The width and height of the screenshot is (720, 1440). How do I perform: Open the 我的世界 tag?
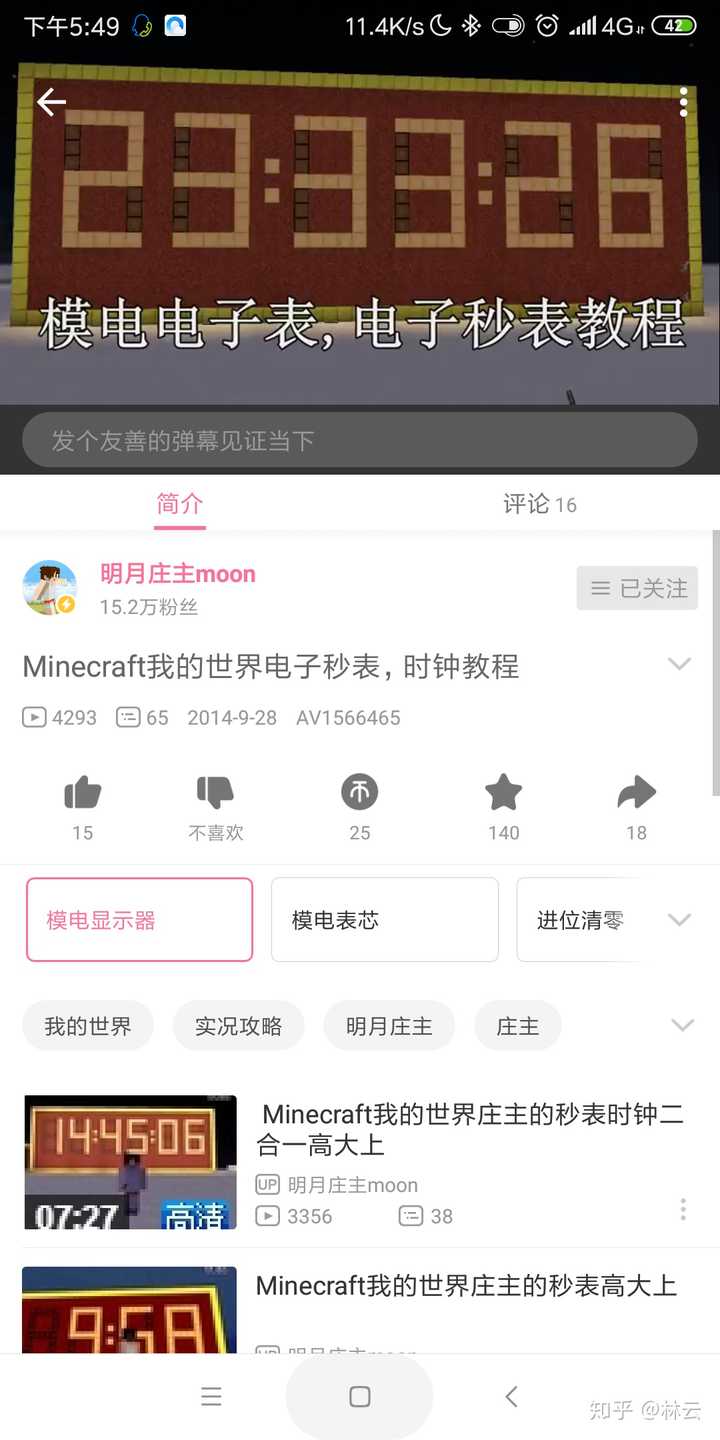[x=88, y=1025]
